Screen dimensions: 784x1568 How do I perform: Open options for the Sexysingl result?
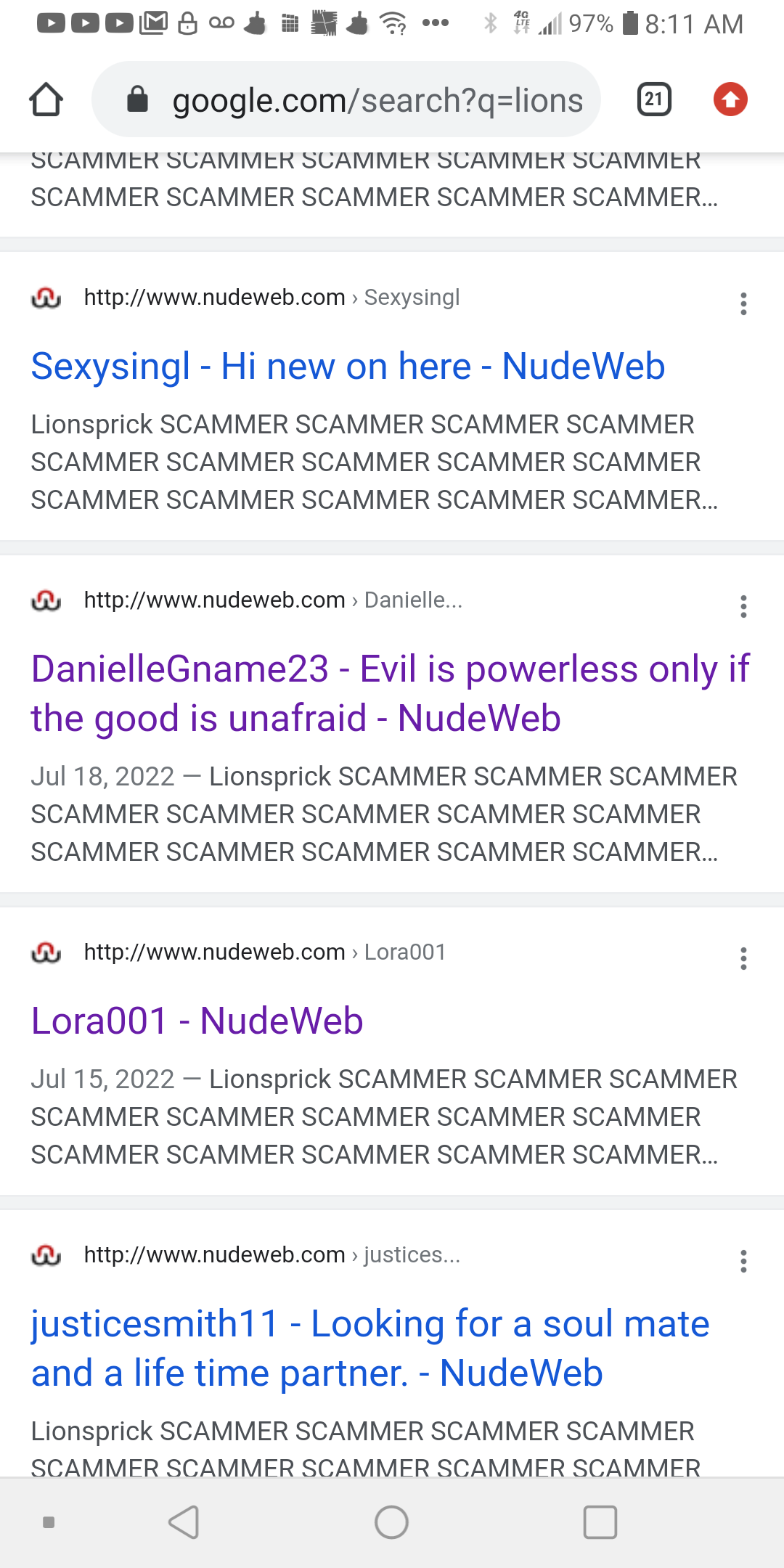[743, 303]
